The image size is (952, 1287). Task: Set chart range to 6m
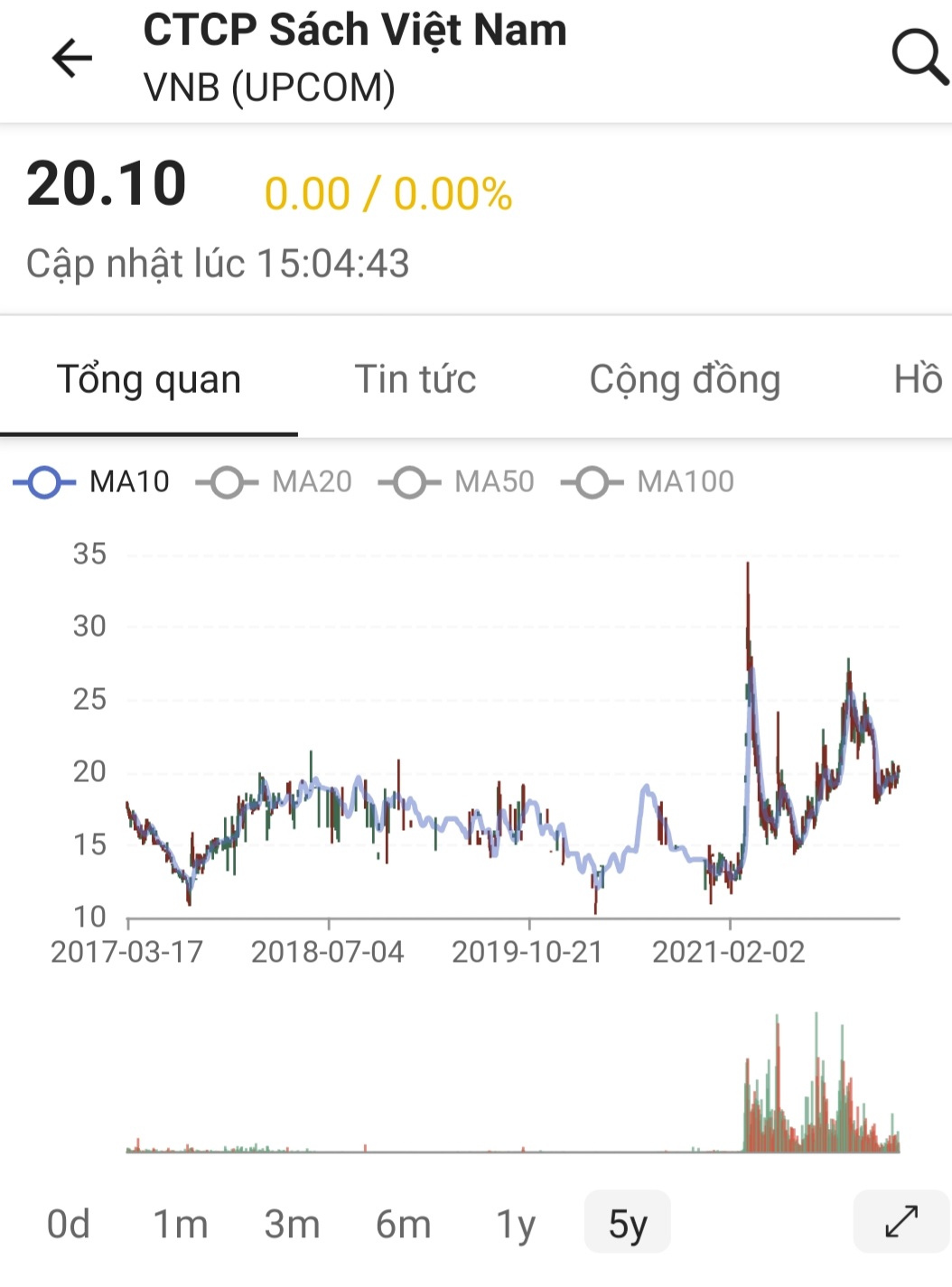[x=403, y=1225]
